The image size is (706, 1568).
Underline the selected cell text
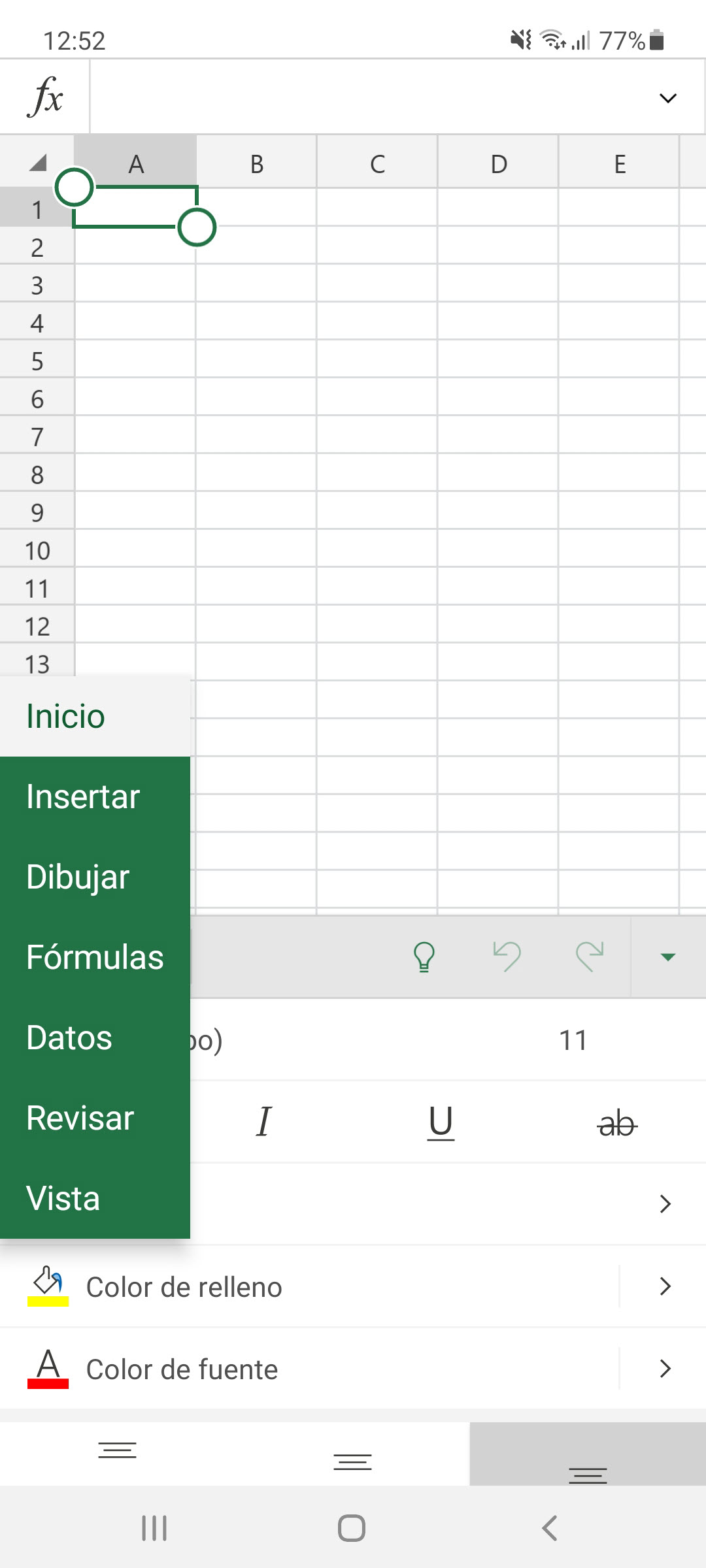441,1122
